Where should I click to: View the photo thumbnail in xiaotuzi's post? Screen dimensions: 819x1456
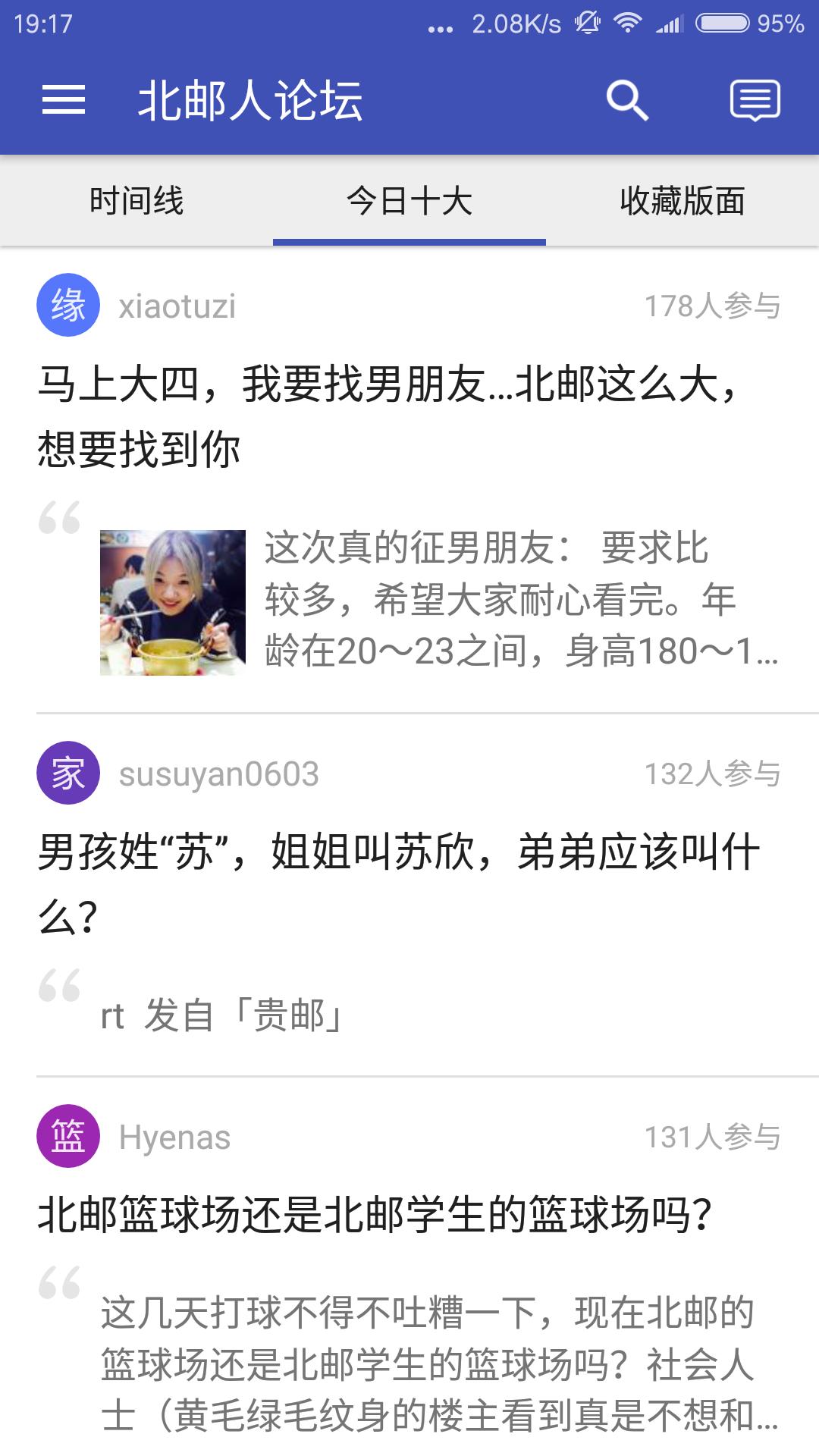pos(173,602)
